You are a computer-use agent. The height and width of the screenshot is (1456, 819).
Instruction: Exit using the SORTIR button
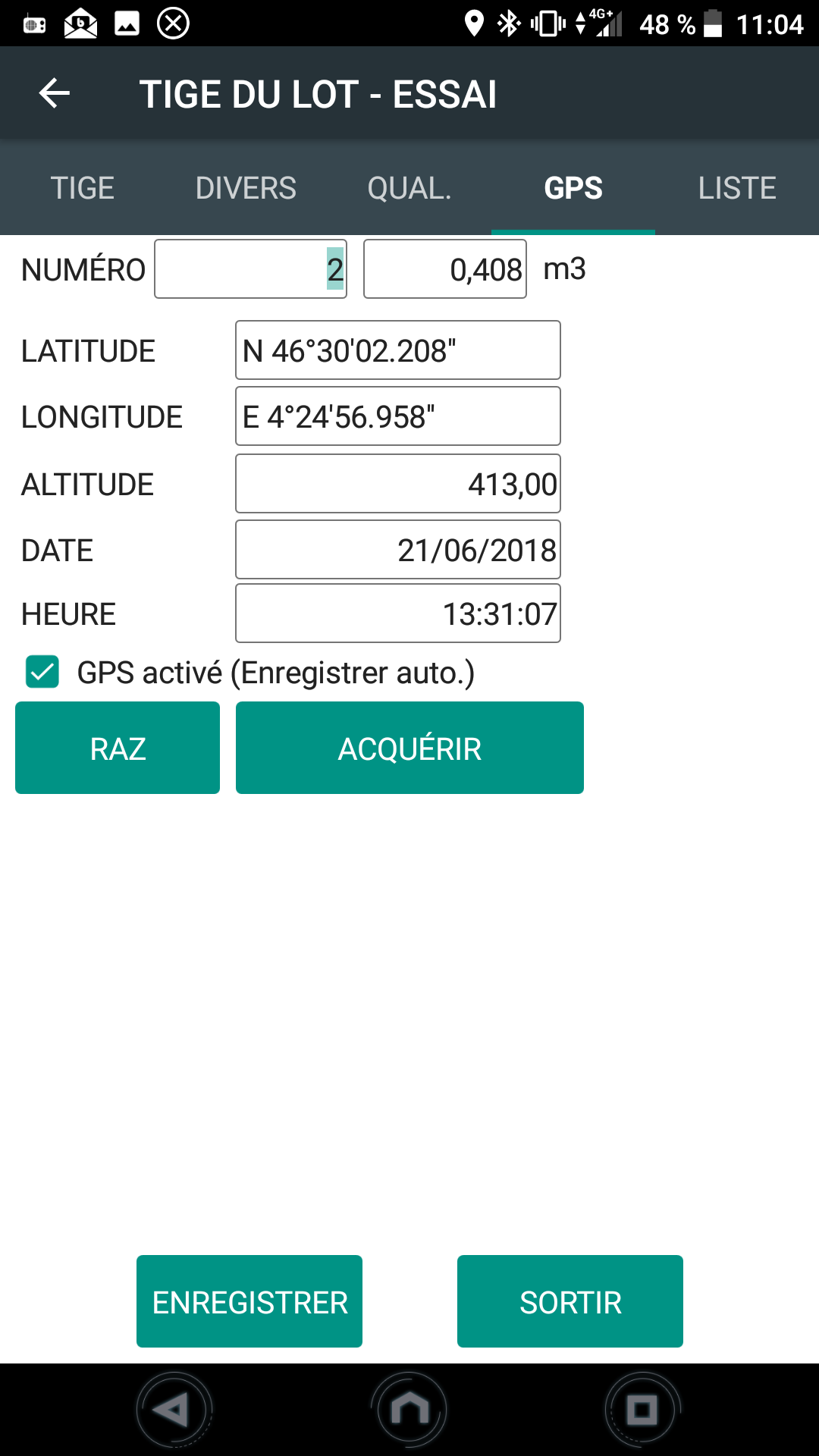click(x=570, y=1301)
